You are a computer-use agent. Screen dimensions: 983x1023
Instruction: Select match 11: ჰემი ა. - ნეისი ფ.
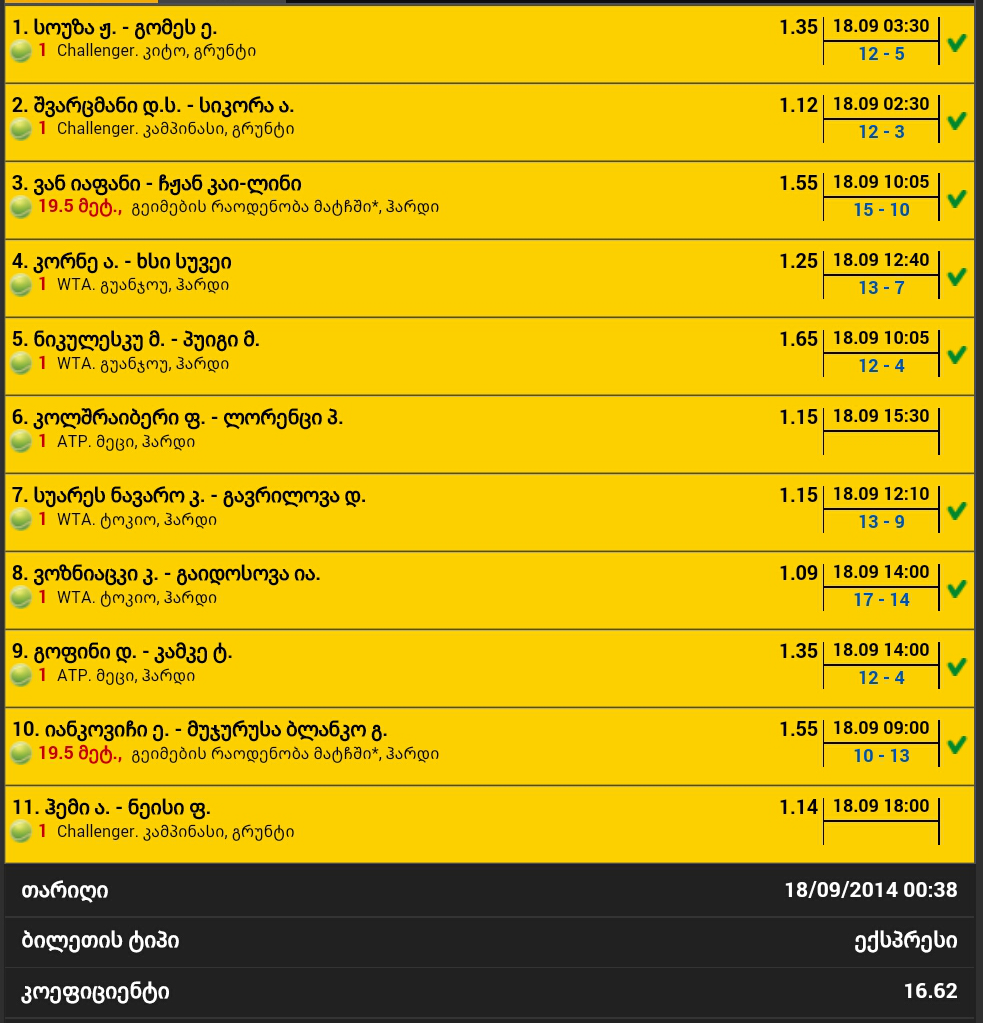tap(112, 808)
